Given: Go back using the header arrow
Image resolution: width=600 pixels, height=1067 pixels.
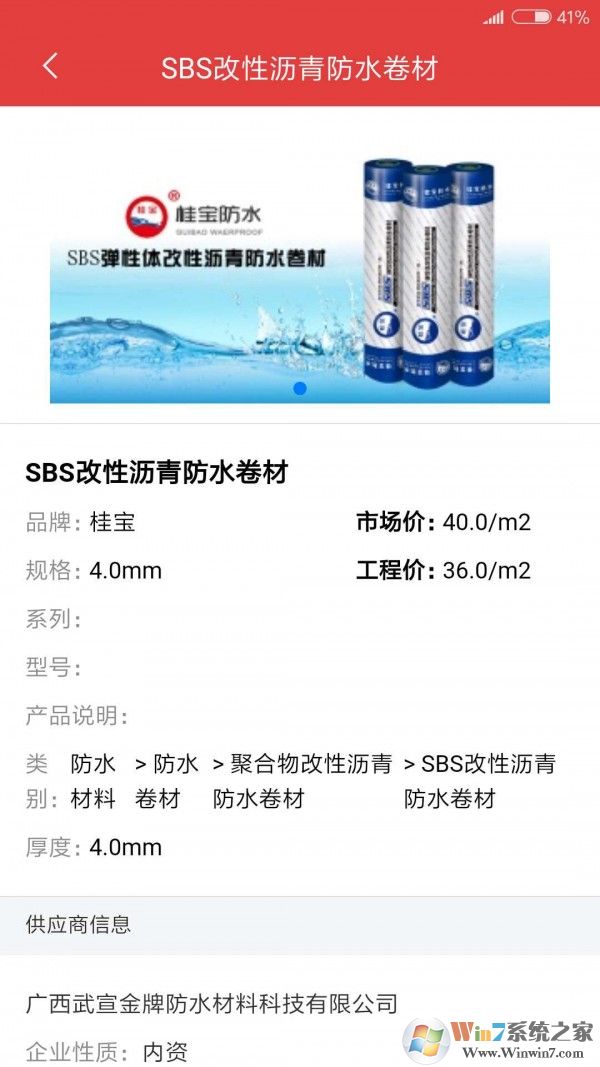Looking at the screenshot, I should click(x=50, y=67).
